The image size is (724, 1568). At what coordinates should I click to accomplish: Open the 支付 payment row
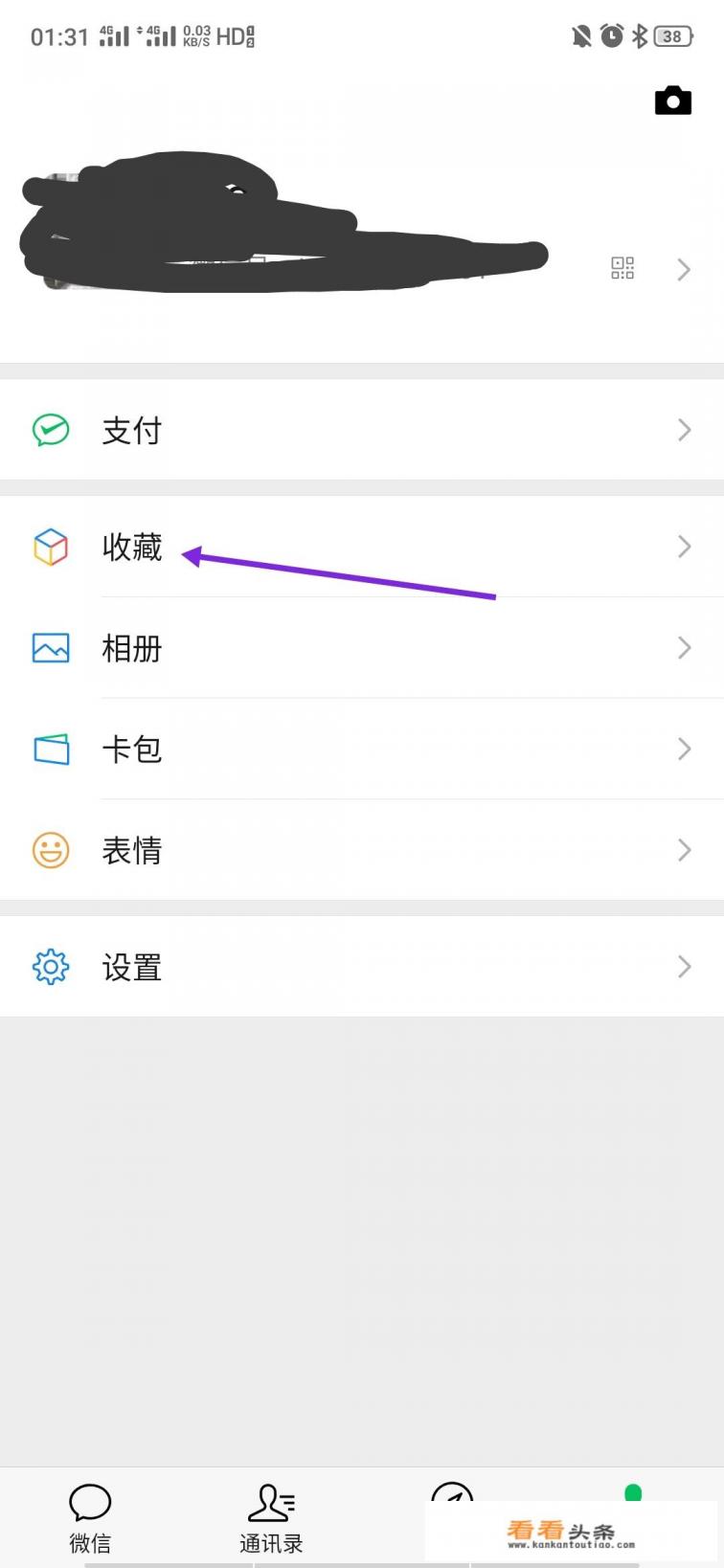[x=362, y=430]
